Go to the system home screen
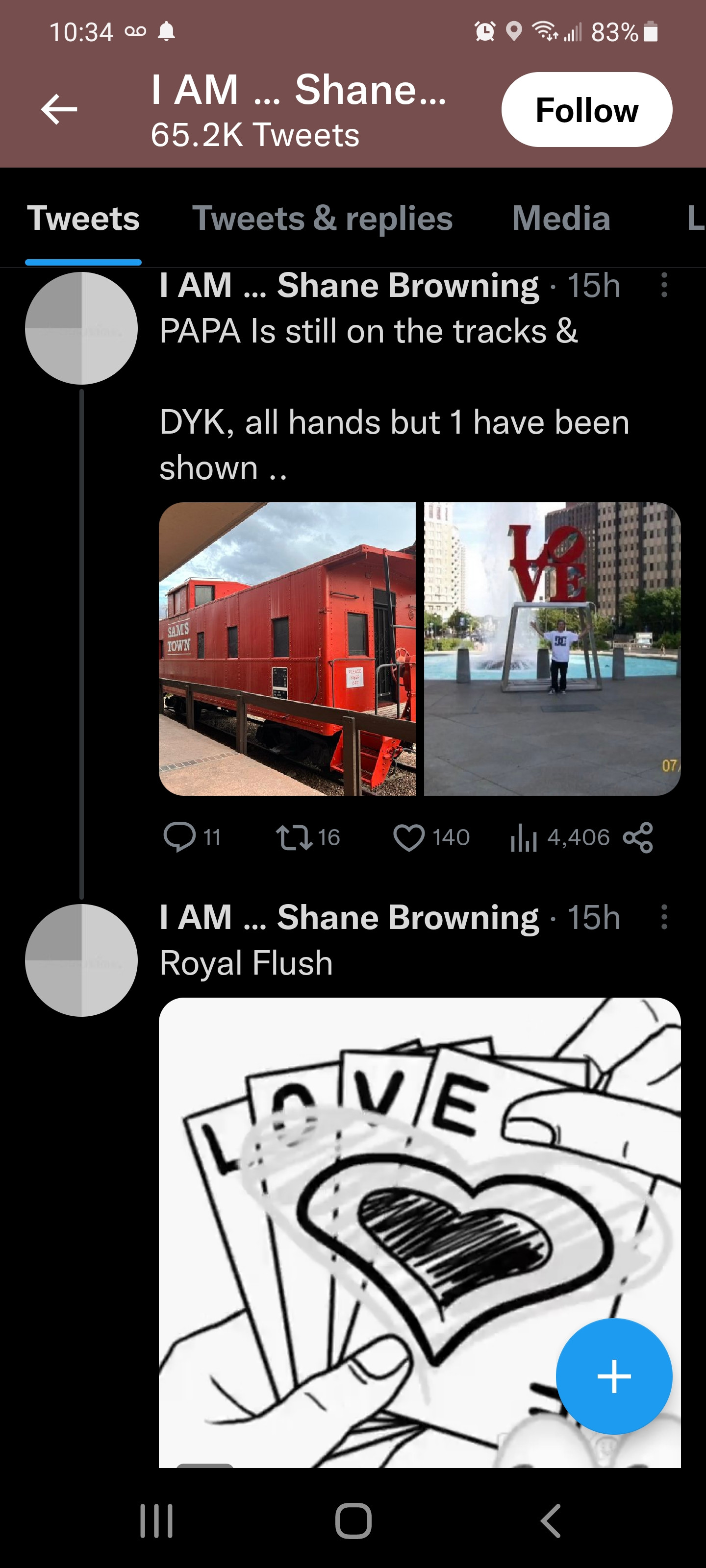The height and width of the screenshot is (1568, 706). [x=353, y=1520]
